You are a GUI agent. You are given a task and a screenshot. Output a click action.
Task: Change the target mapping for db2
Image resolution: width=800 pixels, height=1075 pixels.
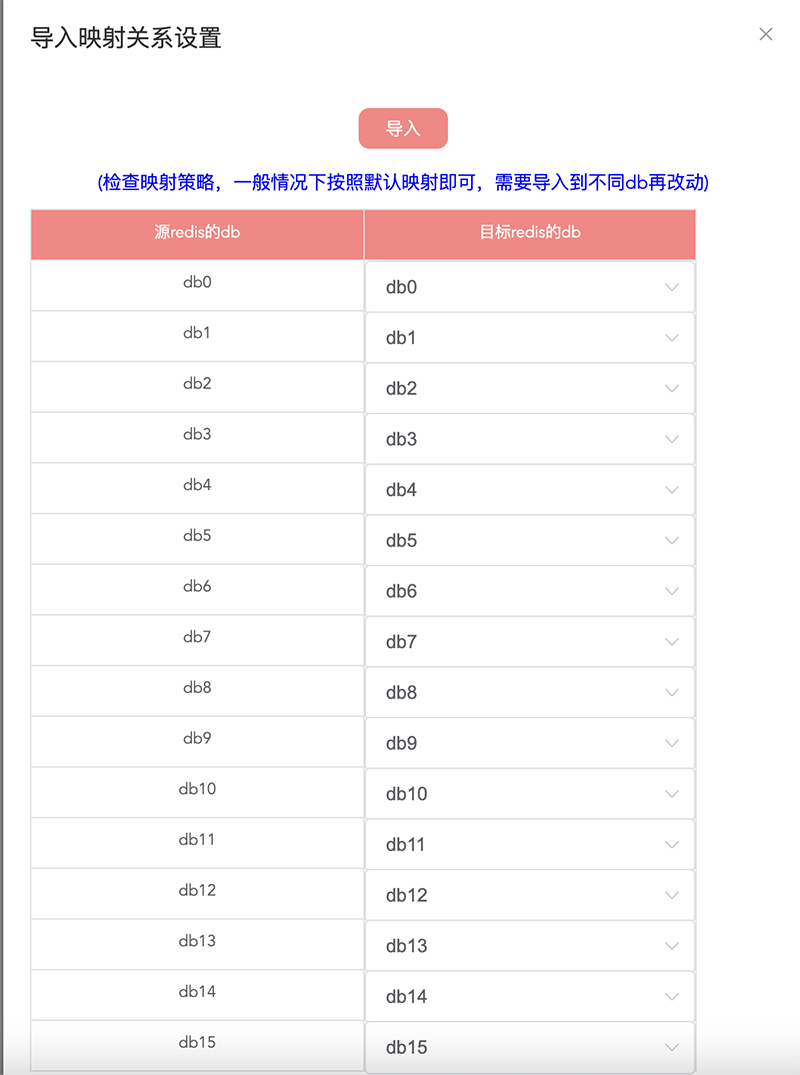tap(530, 388)
